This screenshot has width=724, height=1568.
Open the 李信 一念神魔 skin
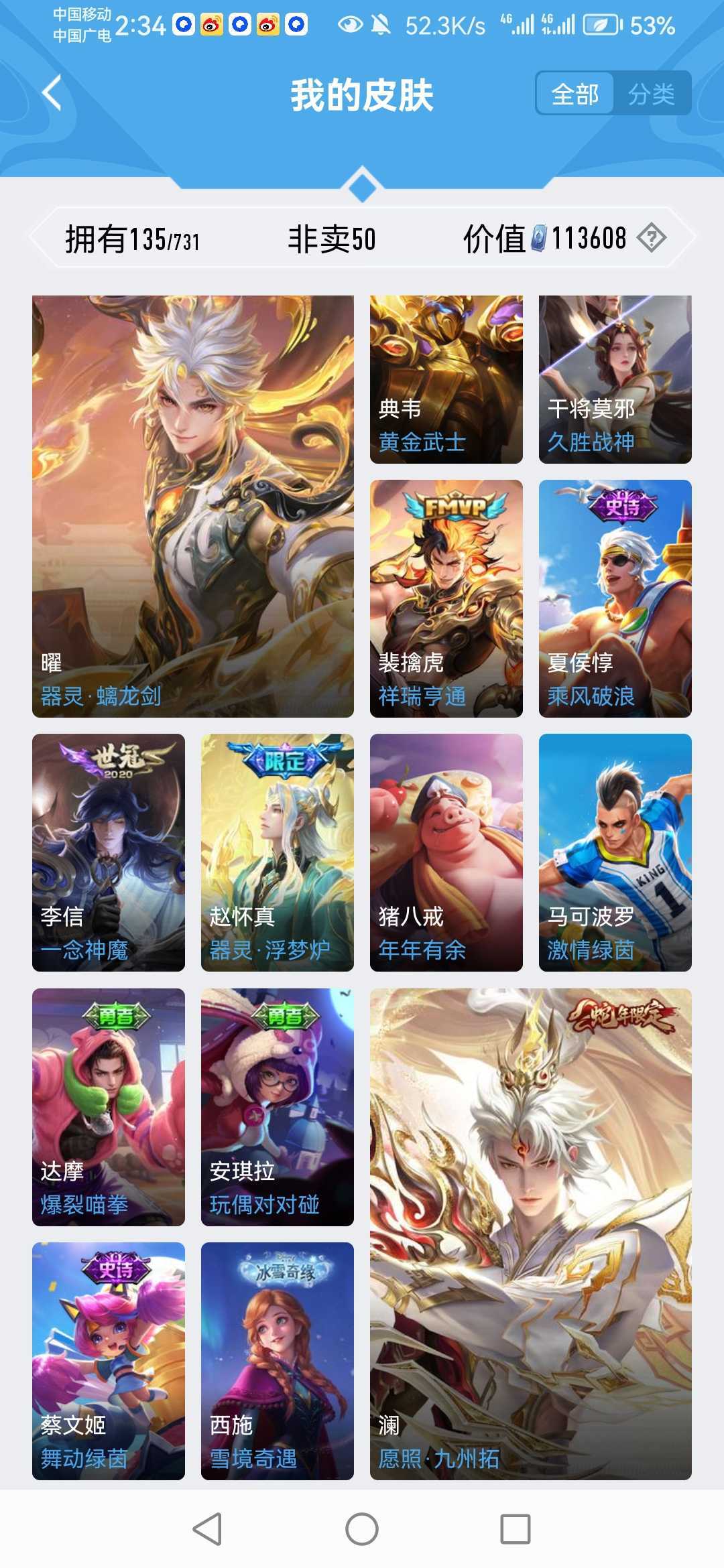(x=109, y=852)
